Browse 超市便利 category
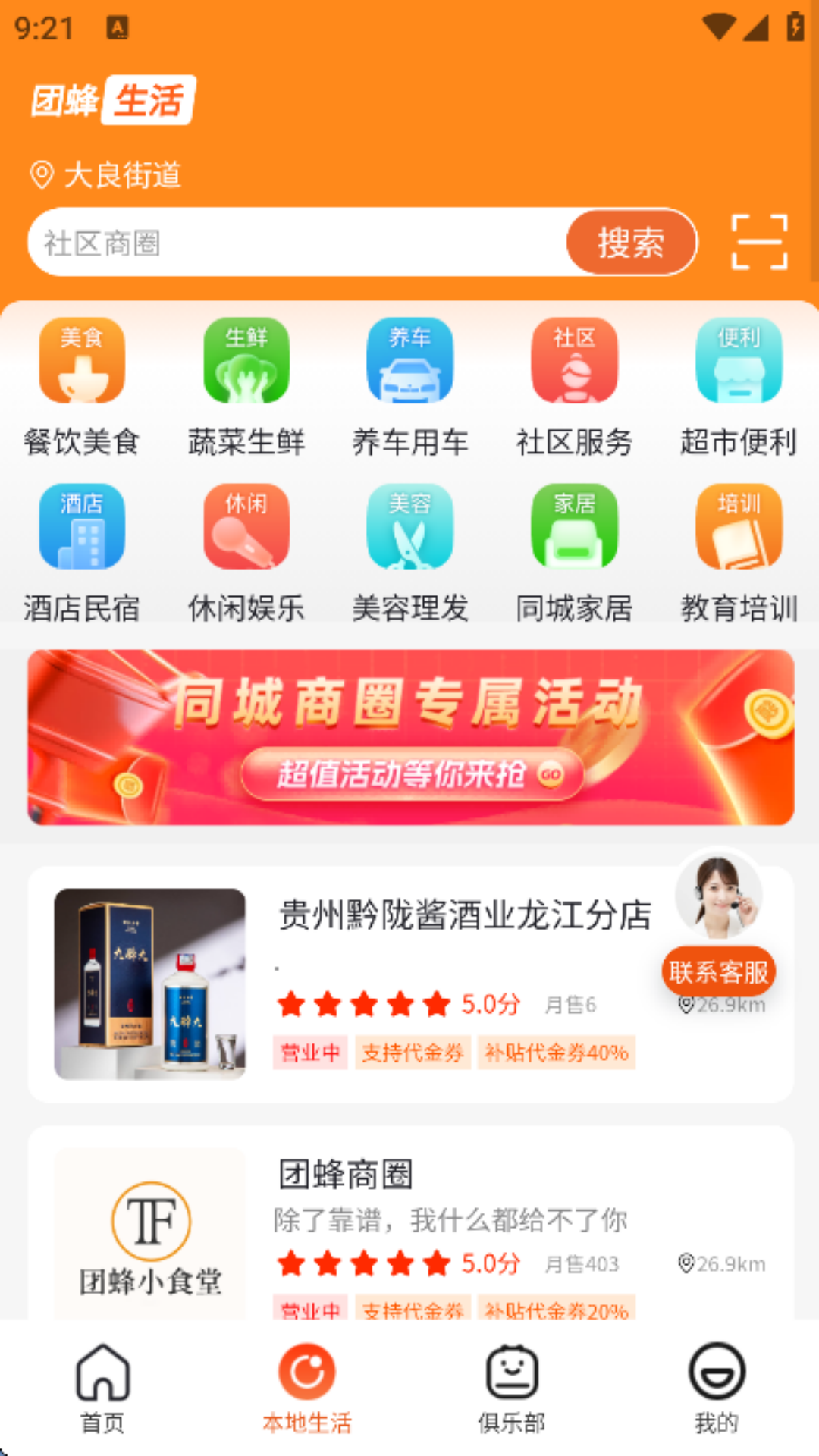Viewport: 819px width, 1456px height. coord(739,388)
